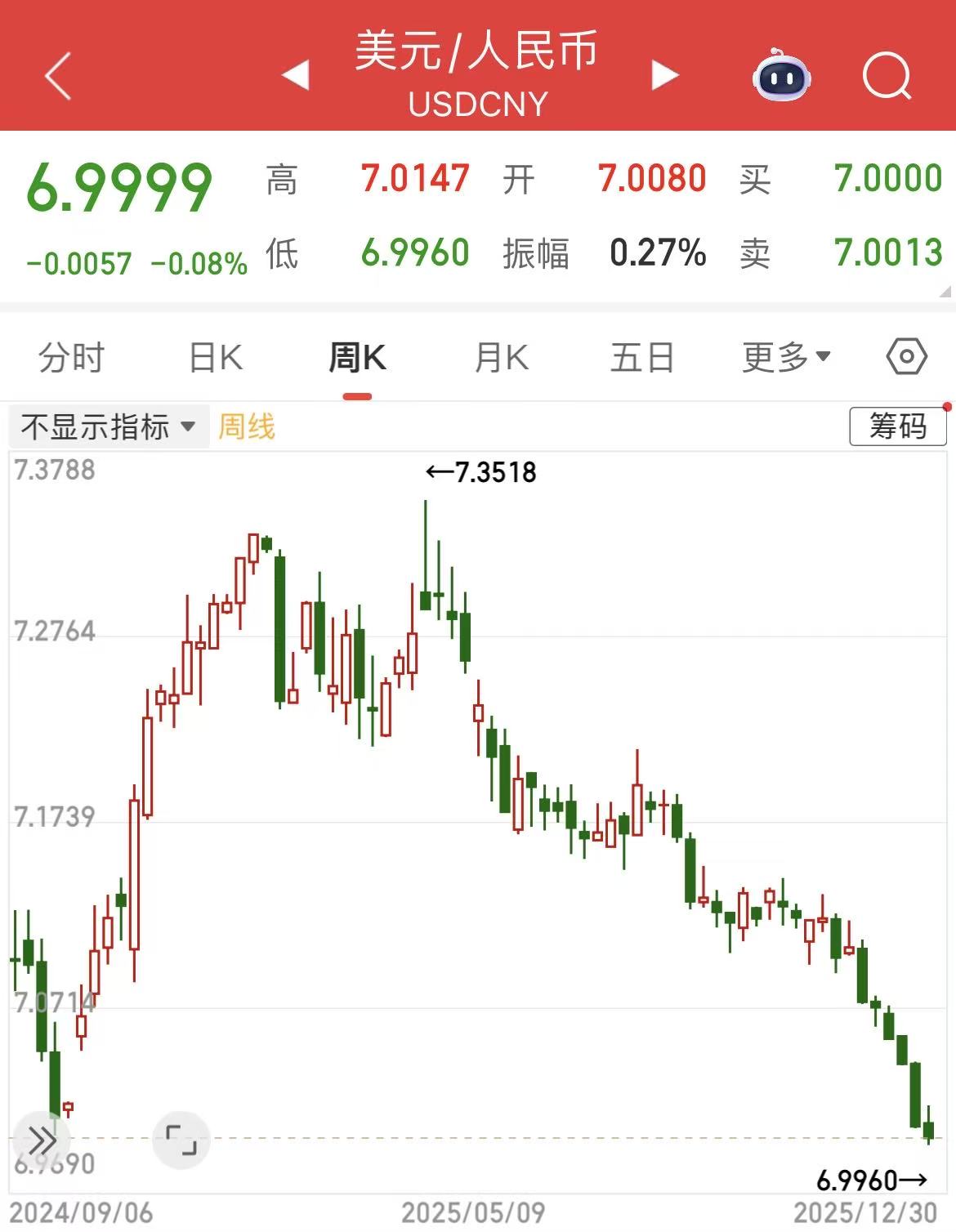Screen dimensions: 956x1232
Task: Select the 周K tab
Action: 357,358
